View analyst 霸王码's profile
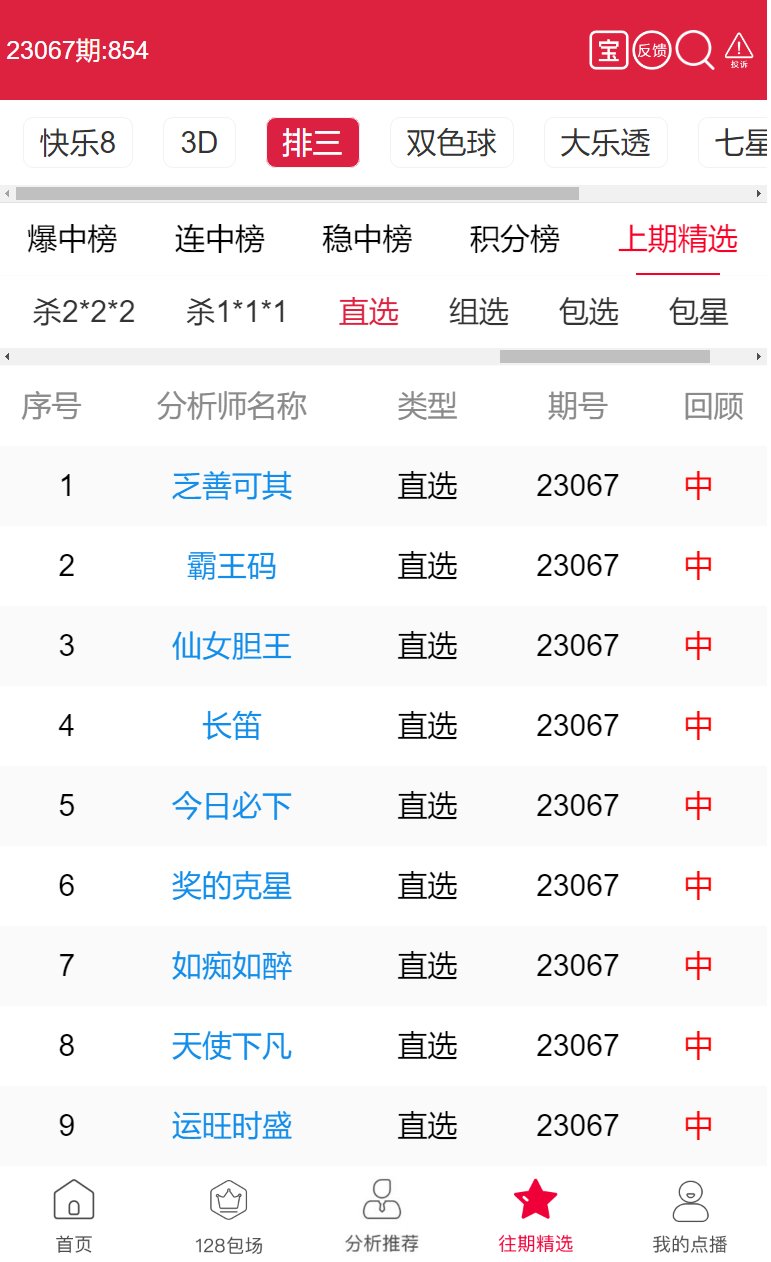The height and width of the screenshot is (1262, 771). 232,566
